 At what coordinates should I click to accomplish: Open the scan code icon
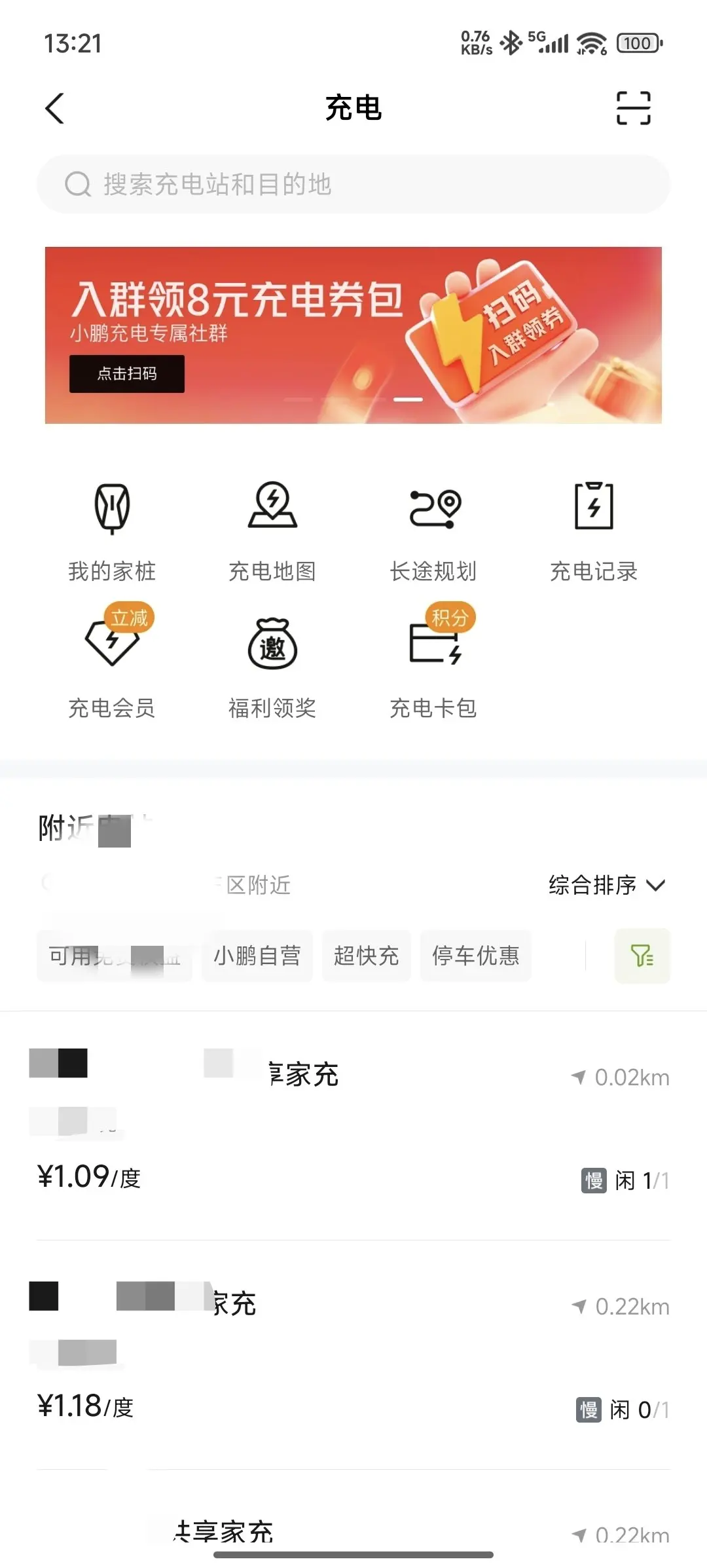click(x=633, y=108)
